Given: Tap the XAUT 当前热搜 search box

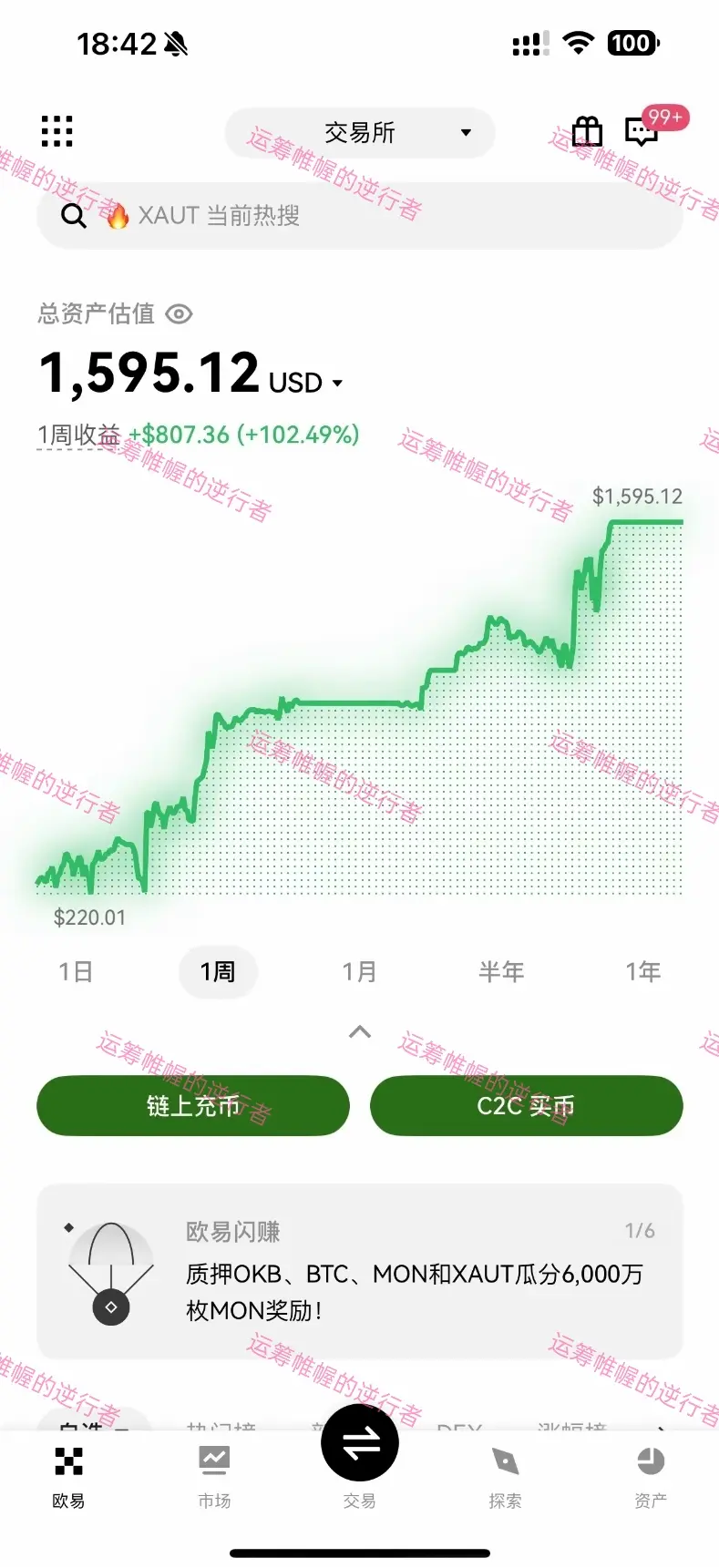Looking at the screenshot, I should coord(359,216).
